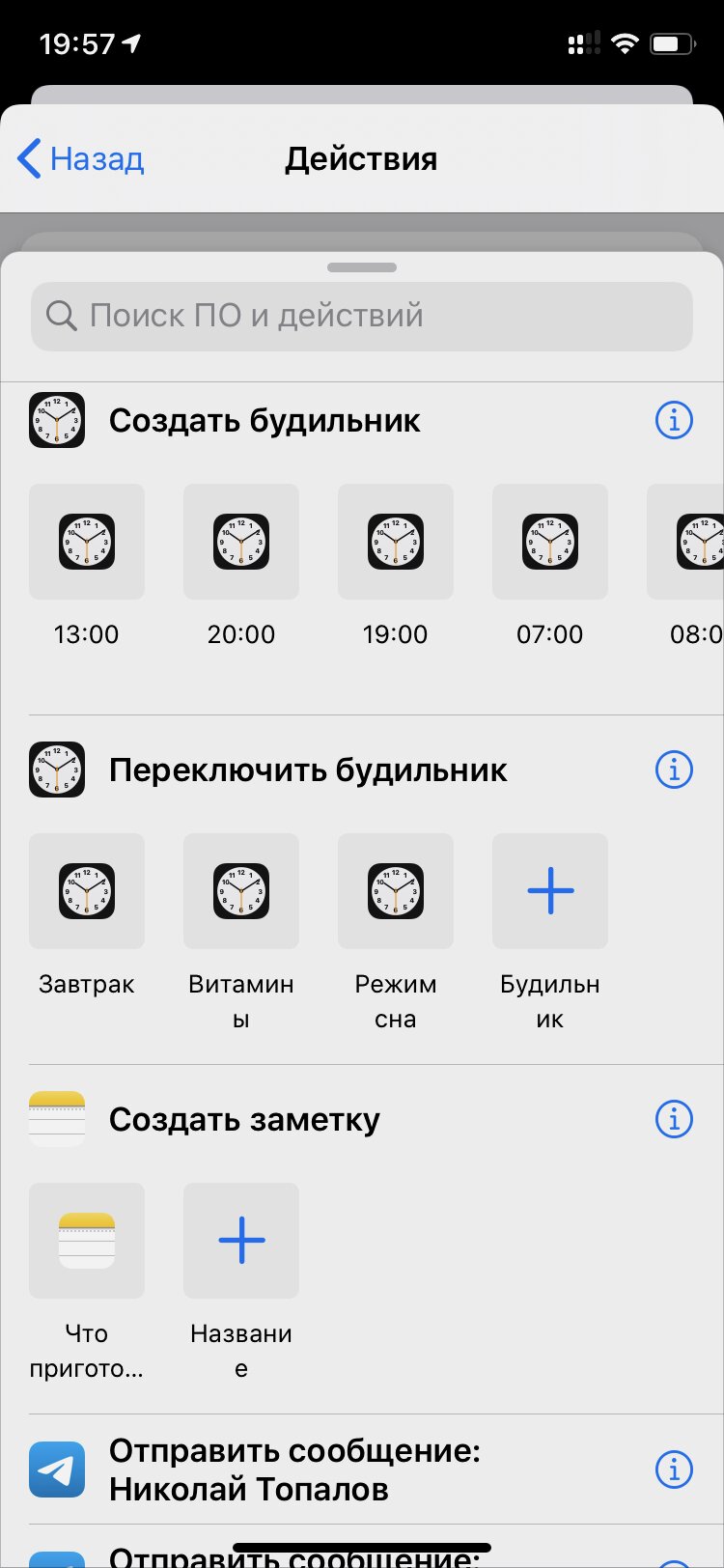This screenshot has height=1568, width=724.
Task: Open info for Отправить сообщение Николай Топалов
Action: coord(674,1470)
